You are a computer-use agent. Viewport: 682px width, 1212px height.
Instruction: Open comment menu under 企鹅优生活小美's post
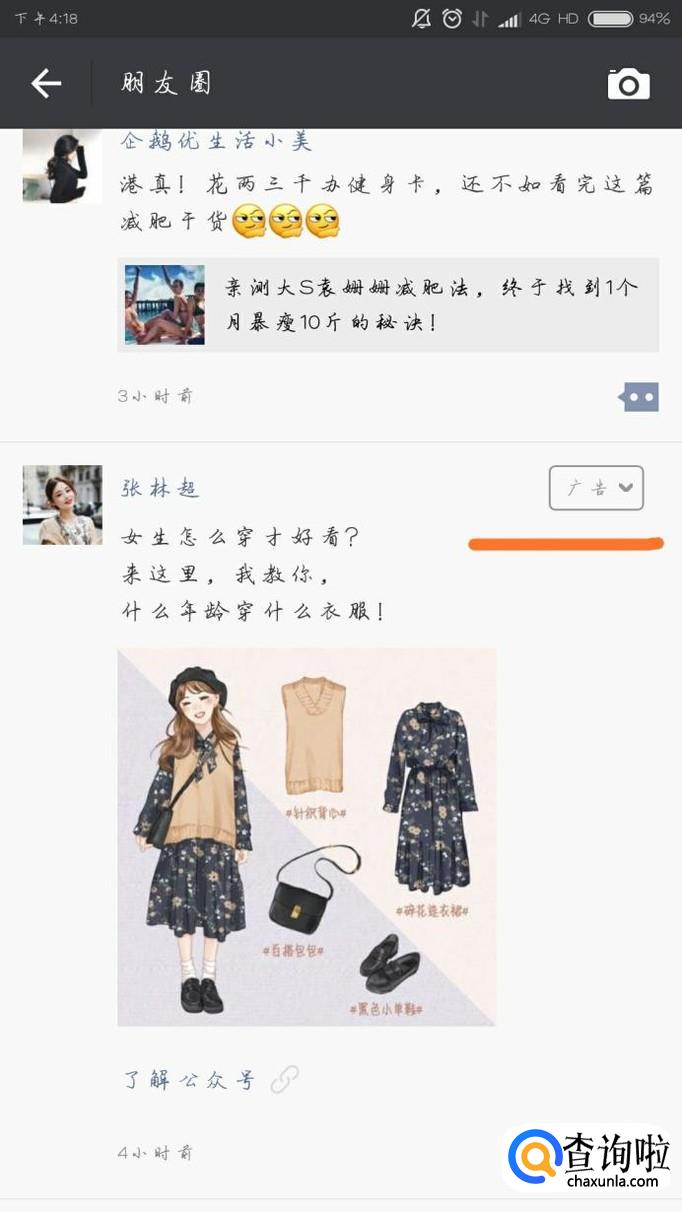638,397
